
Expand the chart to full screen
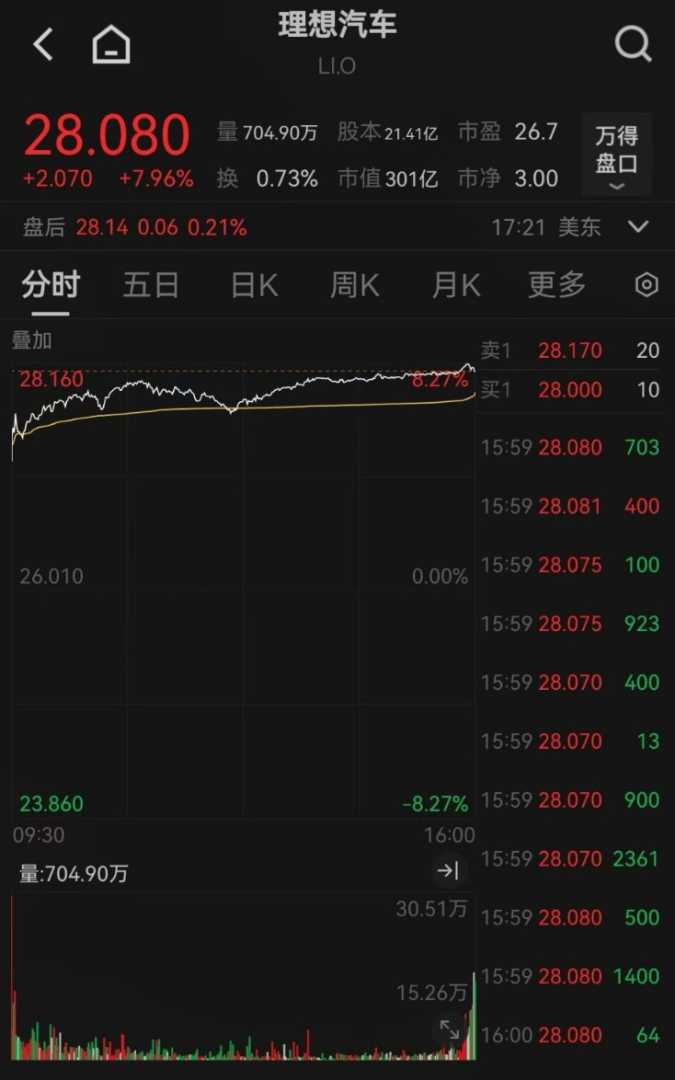coord(449,1028)
